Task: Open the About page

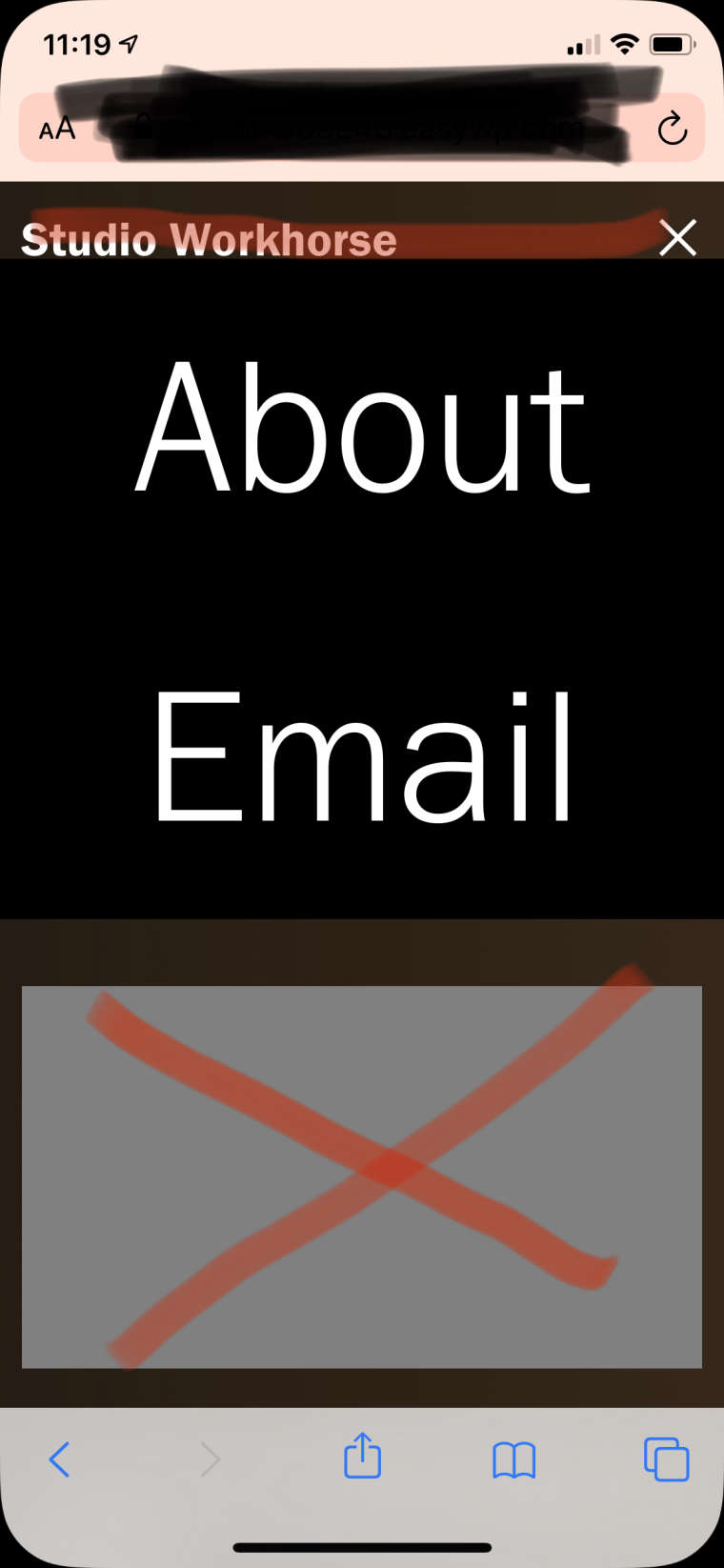Action: pyautogui.click(x=363, y=427)
